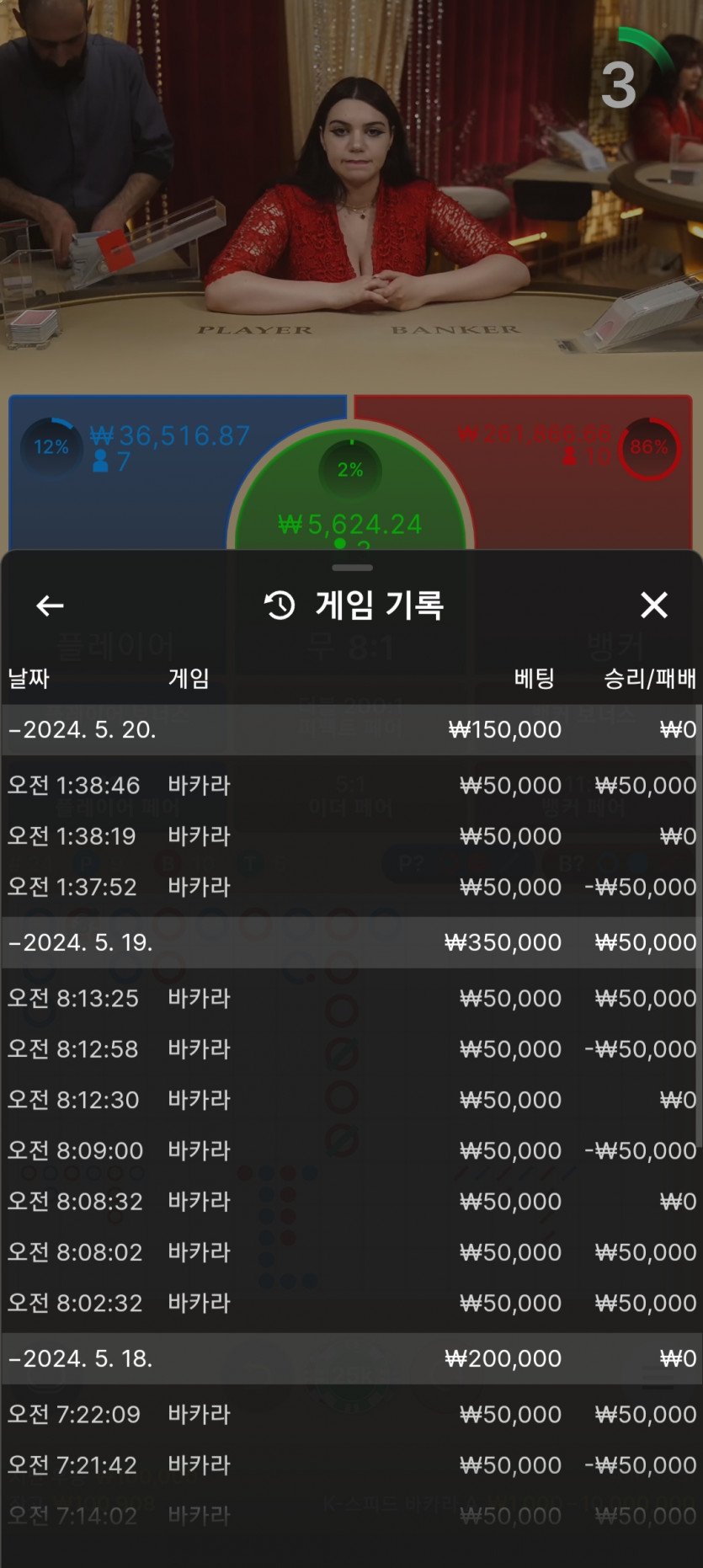View the 오전 8:08:32 바카라 round
The width and height of the screenshot is (703, 1568).
351,1202
